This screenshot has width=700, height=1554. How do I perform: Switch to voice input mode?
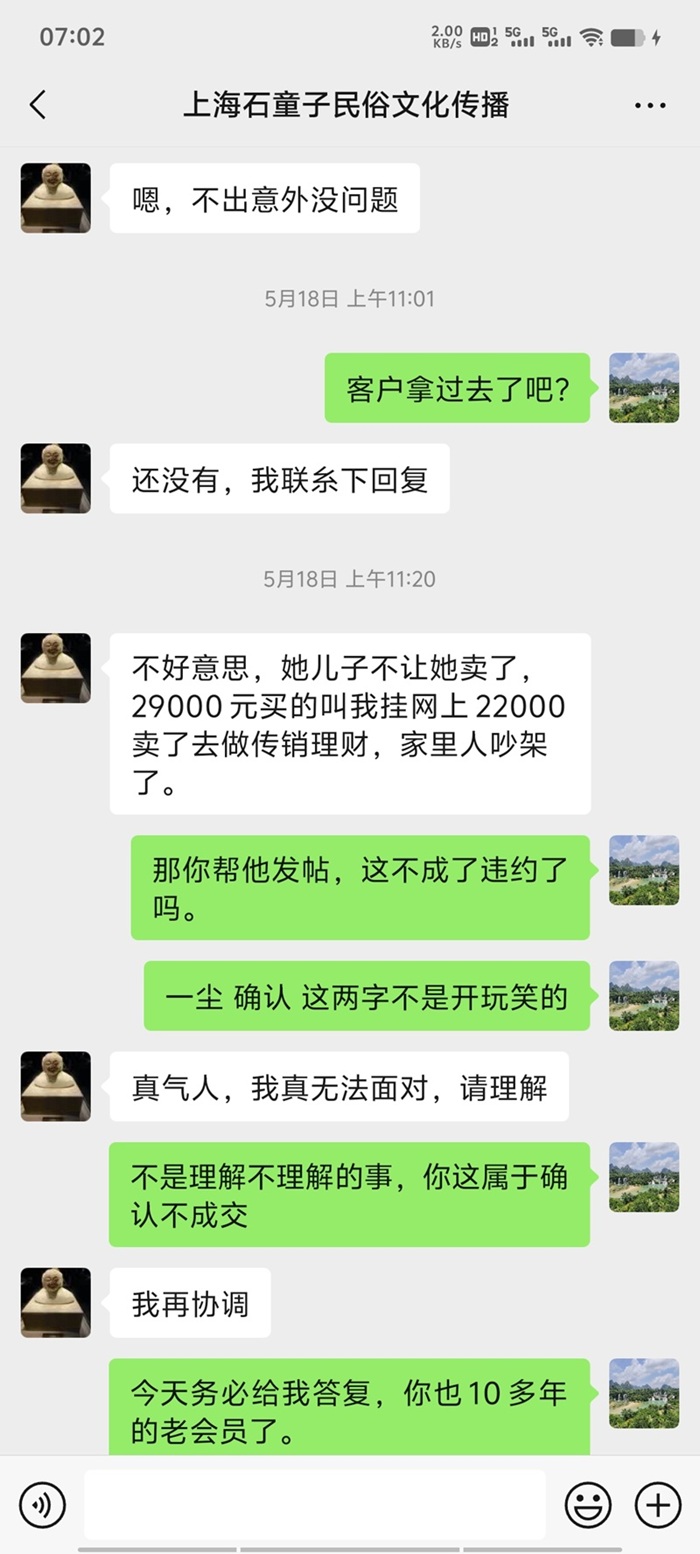pyautogui.click(x=42, y=1504)
